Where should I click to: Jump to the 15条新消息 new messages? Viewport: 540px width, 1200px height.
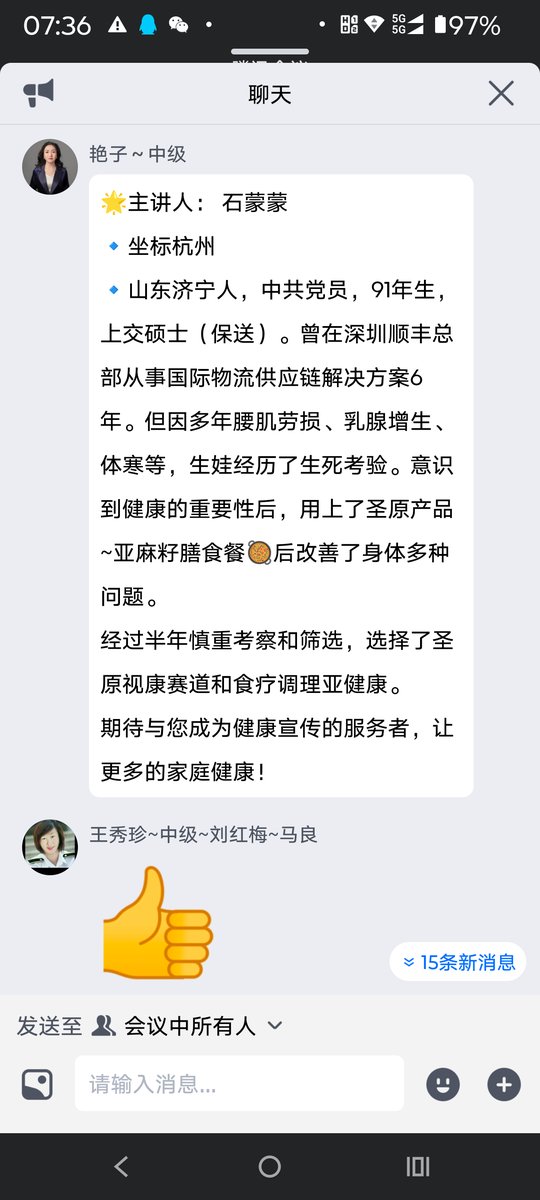coord(458,962)
